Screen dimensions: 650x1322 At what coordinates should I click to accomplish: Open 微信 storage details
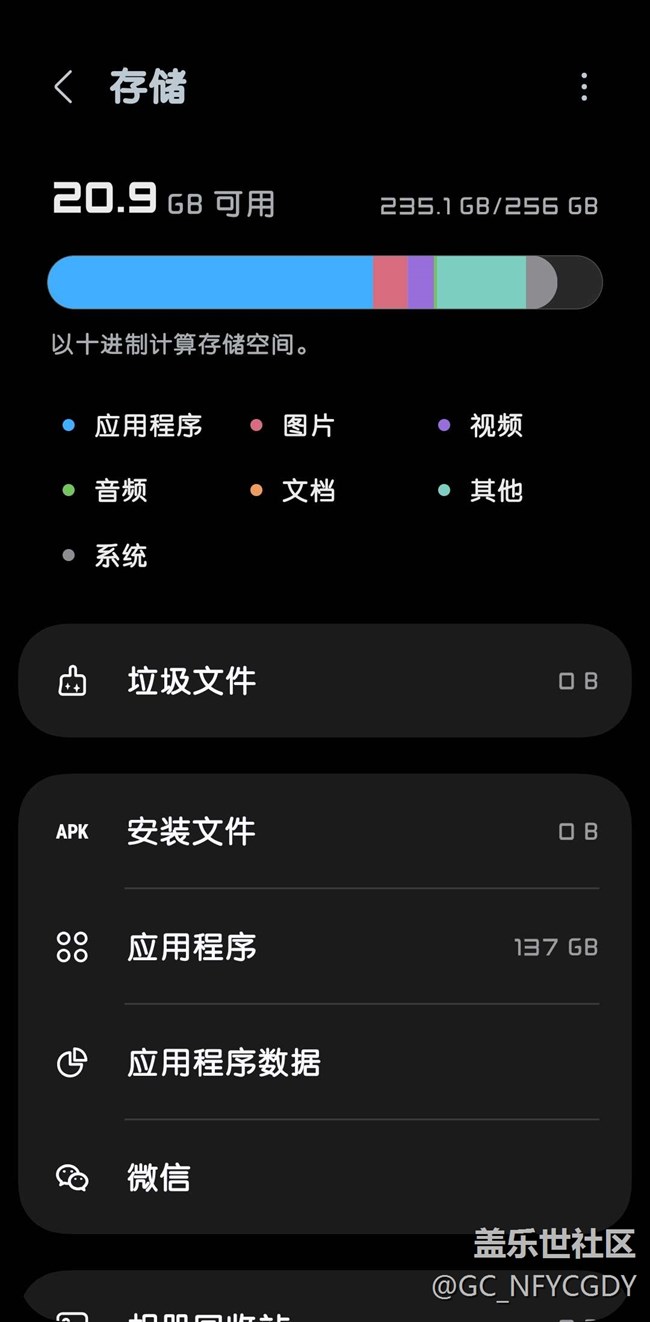pyautogui.click(x=324, y=1177)
